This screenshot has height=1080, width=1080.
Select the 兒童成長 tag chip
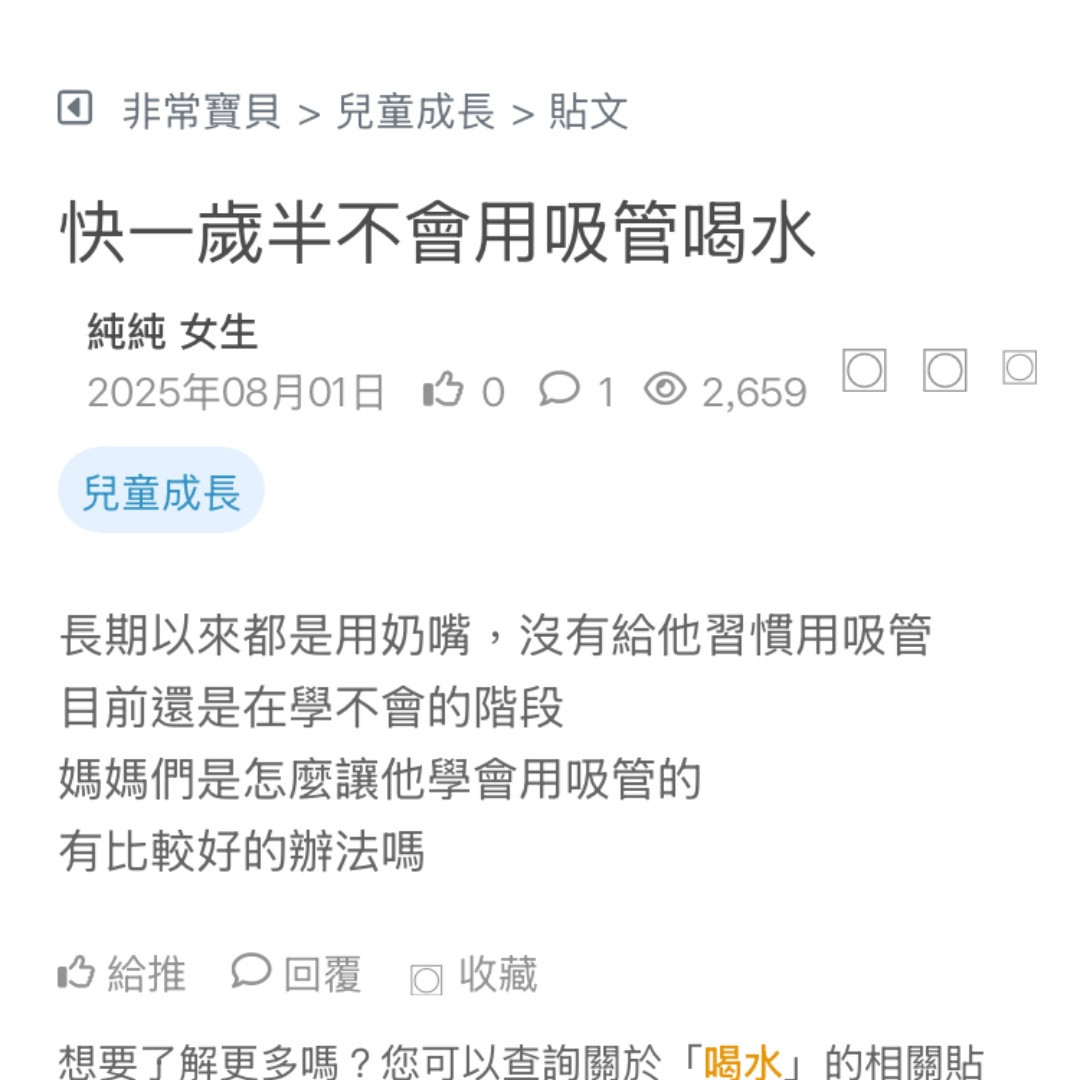point(161,491)
